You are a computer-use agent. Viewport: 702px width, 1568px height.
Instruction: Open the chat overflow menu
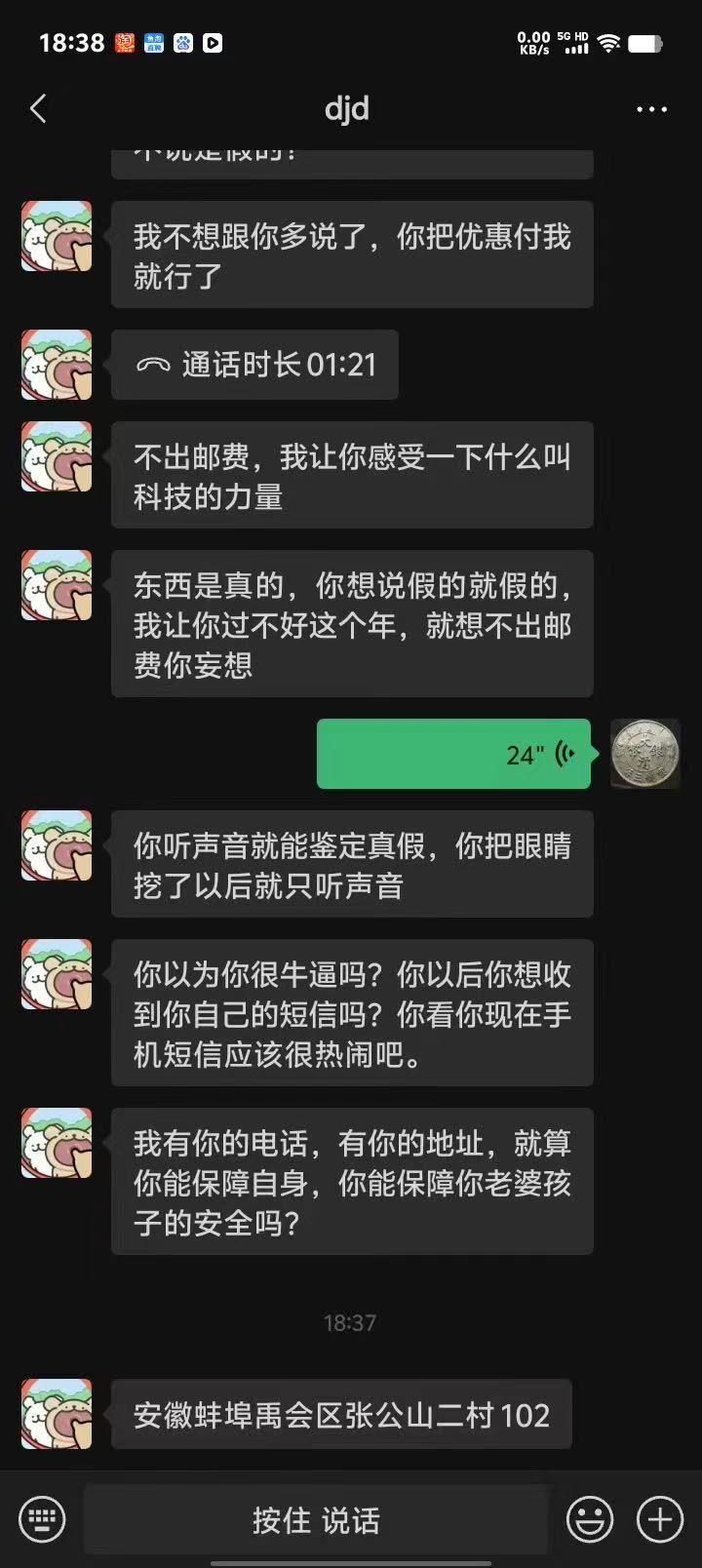(x=651, y=109)
